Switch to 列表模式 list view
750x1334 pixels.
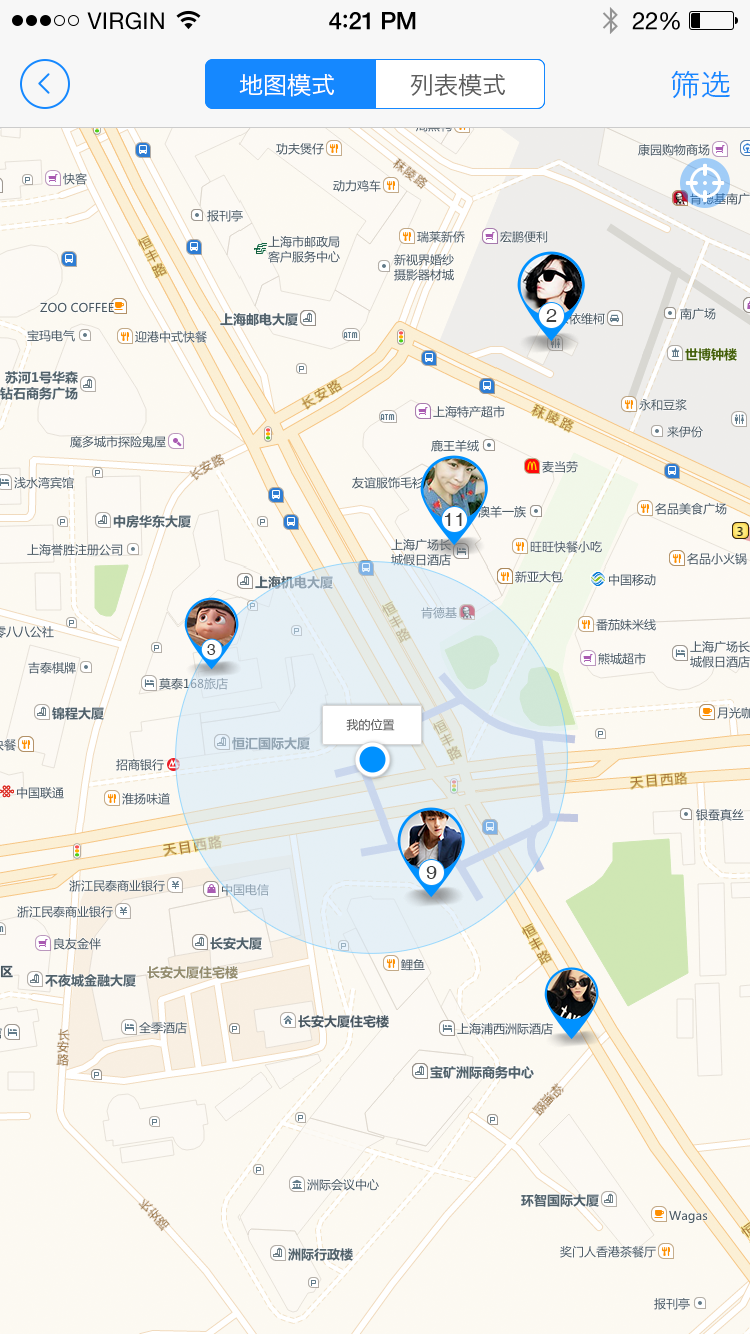[x=459, y=85]
